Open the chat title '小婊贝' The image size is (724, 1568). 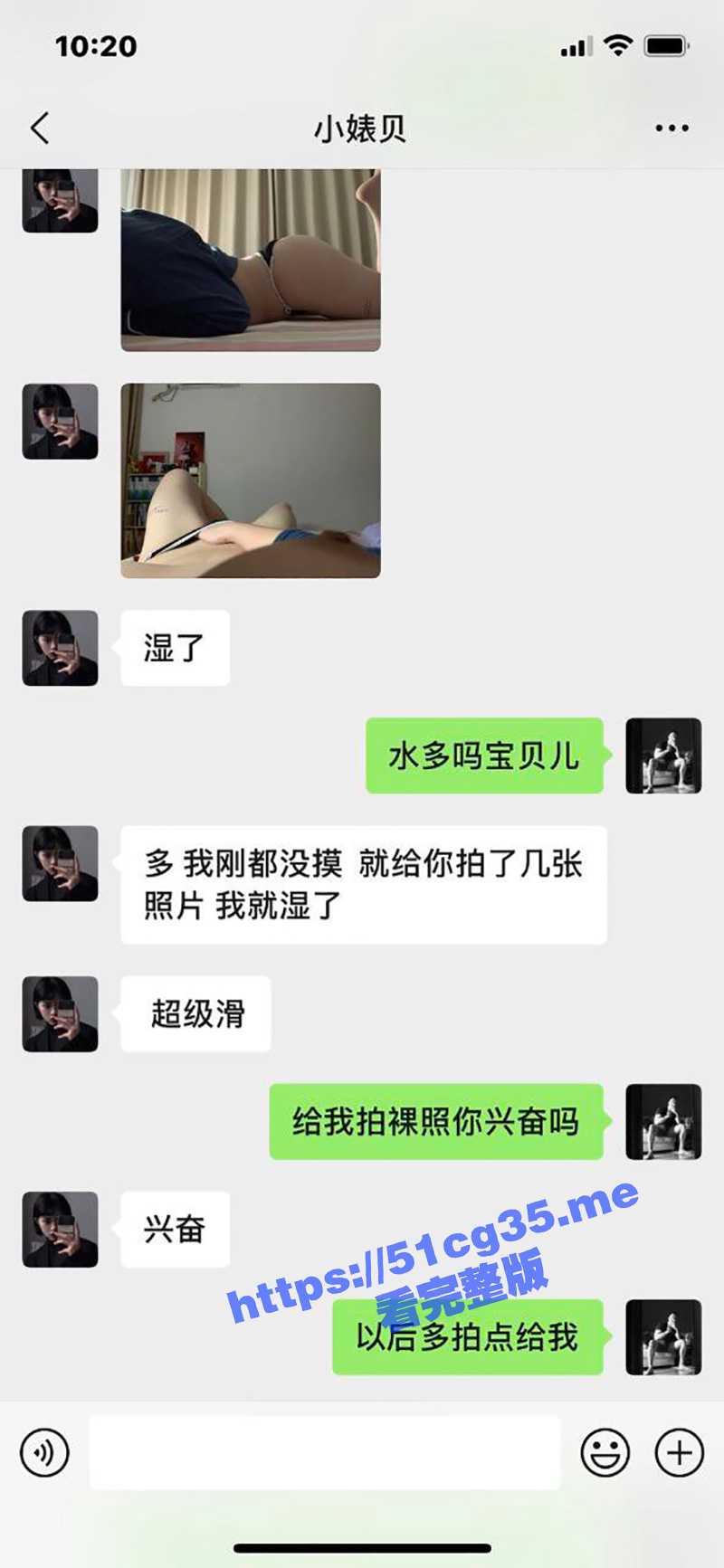[x=361, y=128]
